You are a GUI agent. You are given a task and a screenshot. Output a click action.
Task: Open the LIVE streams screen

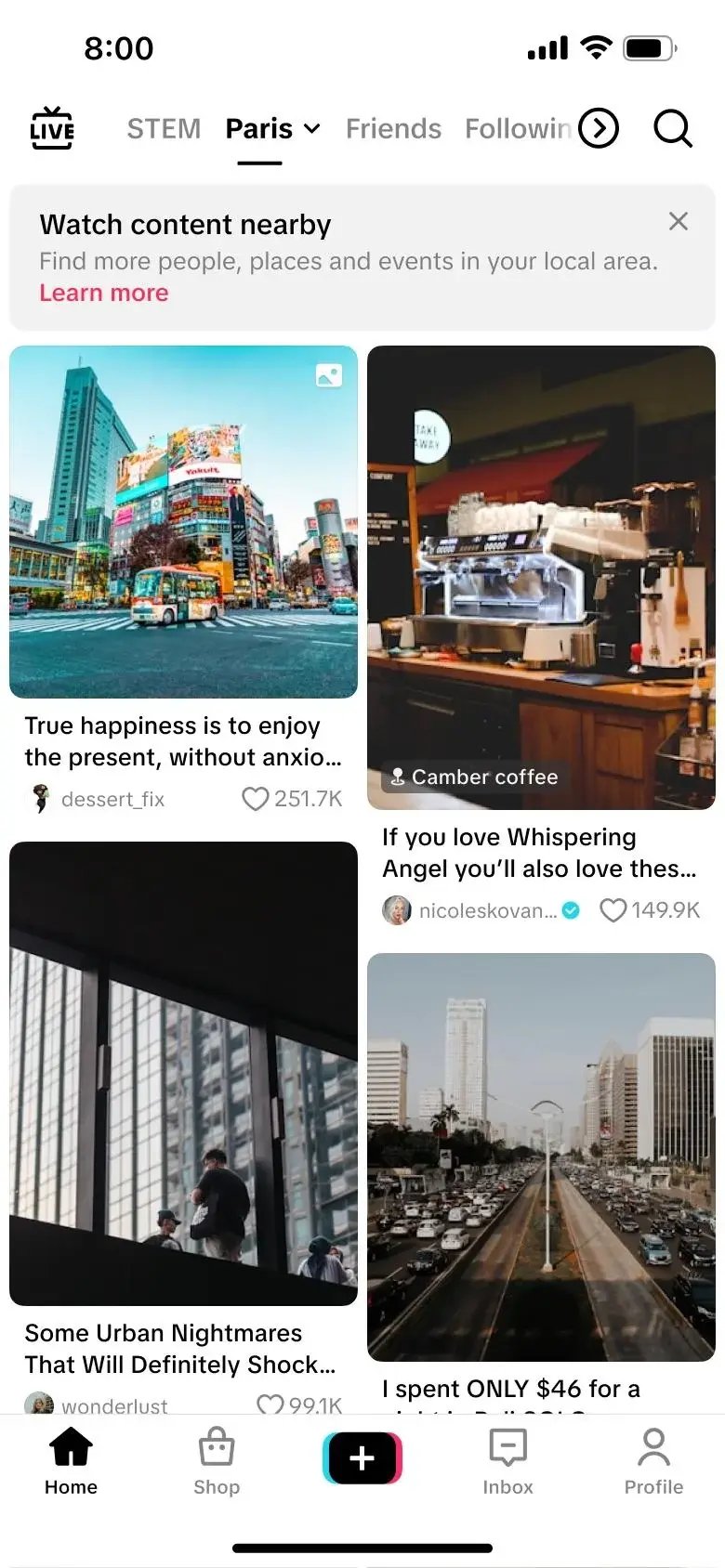52,128
